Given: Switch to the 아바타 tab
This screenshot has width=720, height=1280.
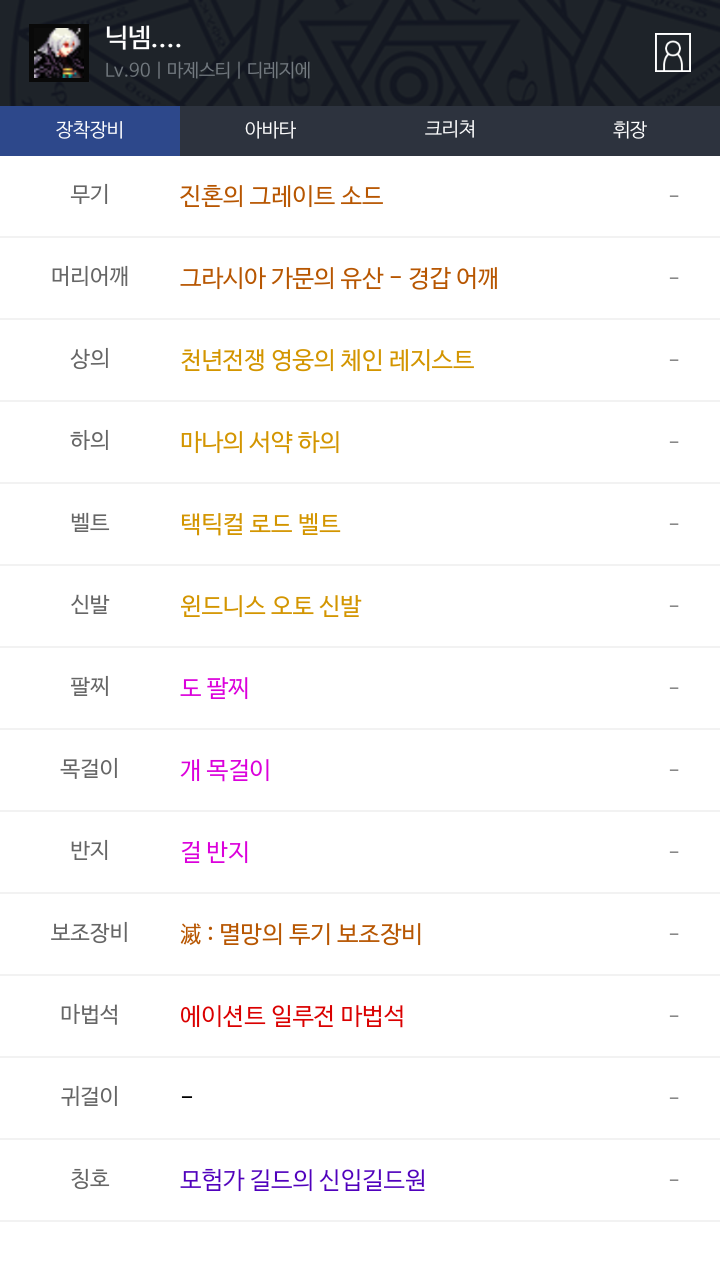Looking at the screenshot, I should click(x=270, y=130).
